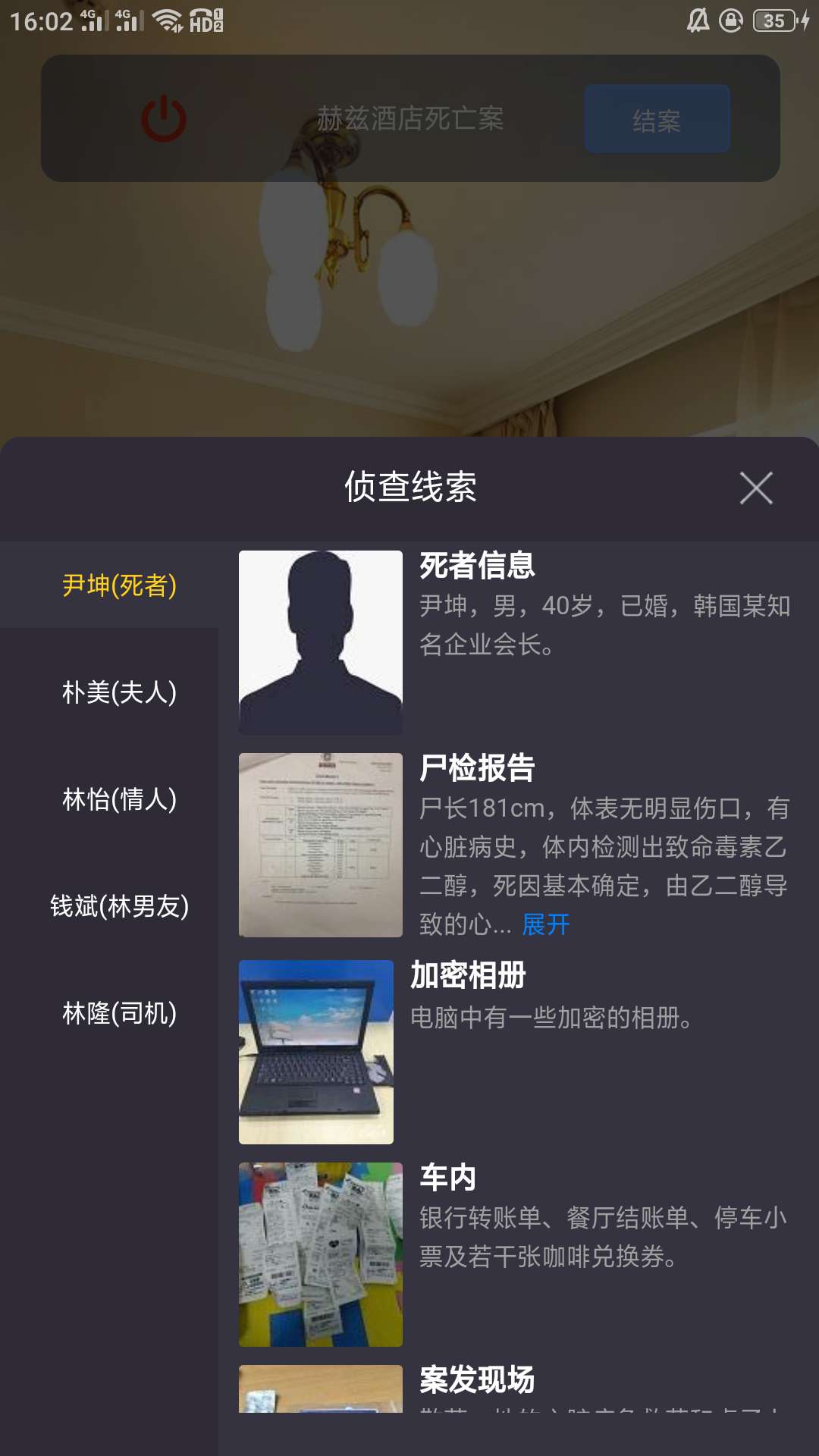View the 车内 receipts picture
The image size is (819, 1456).
pos(320,1254)
